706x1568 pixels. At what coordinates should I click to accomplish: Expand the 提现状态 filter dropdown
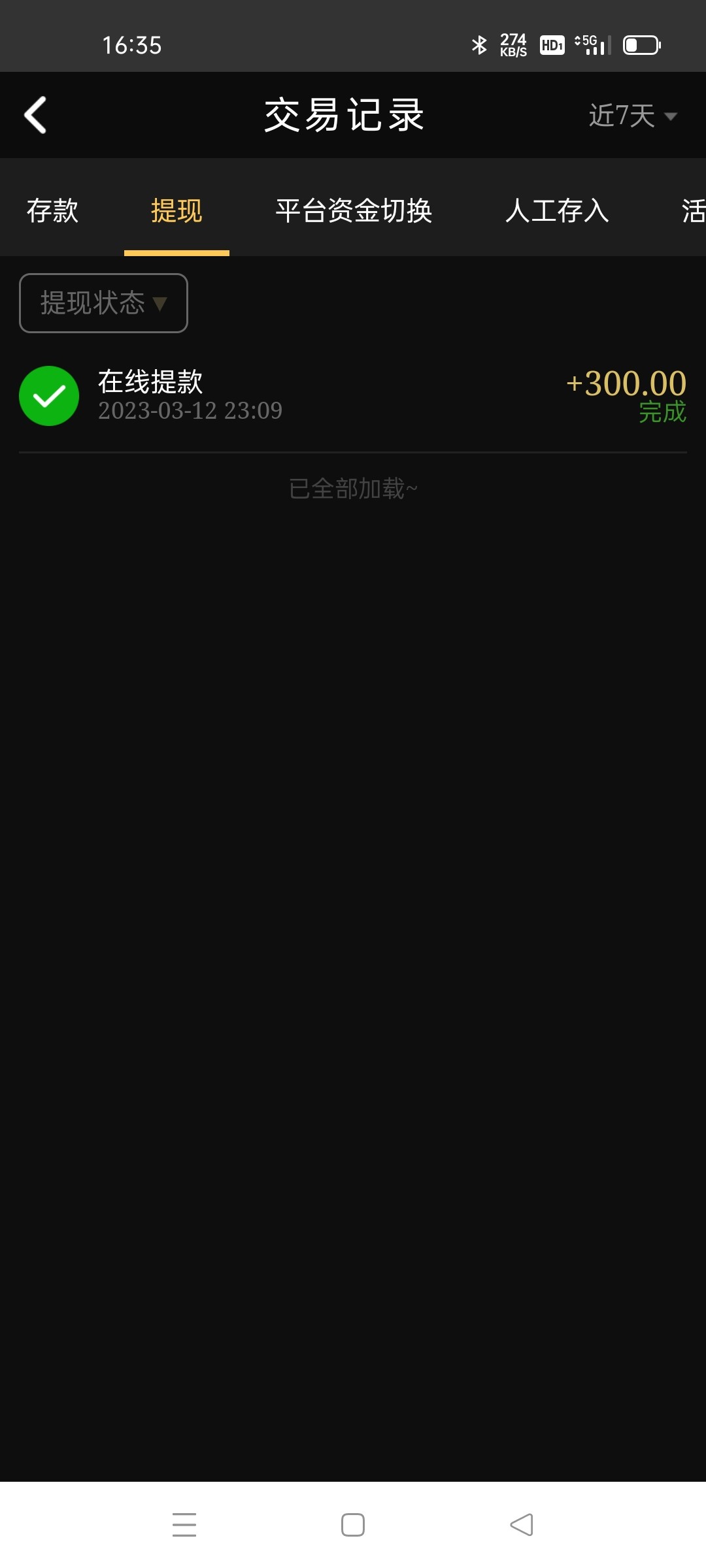(103, 303)
